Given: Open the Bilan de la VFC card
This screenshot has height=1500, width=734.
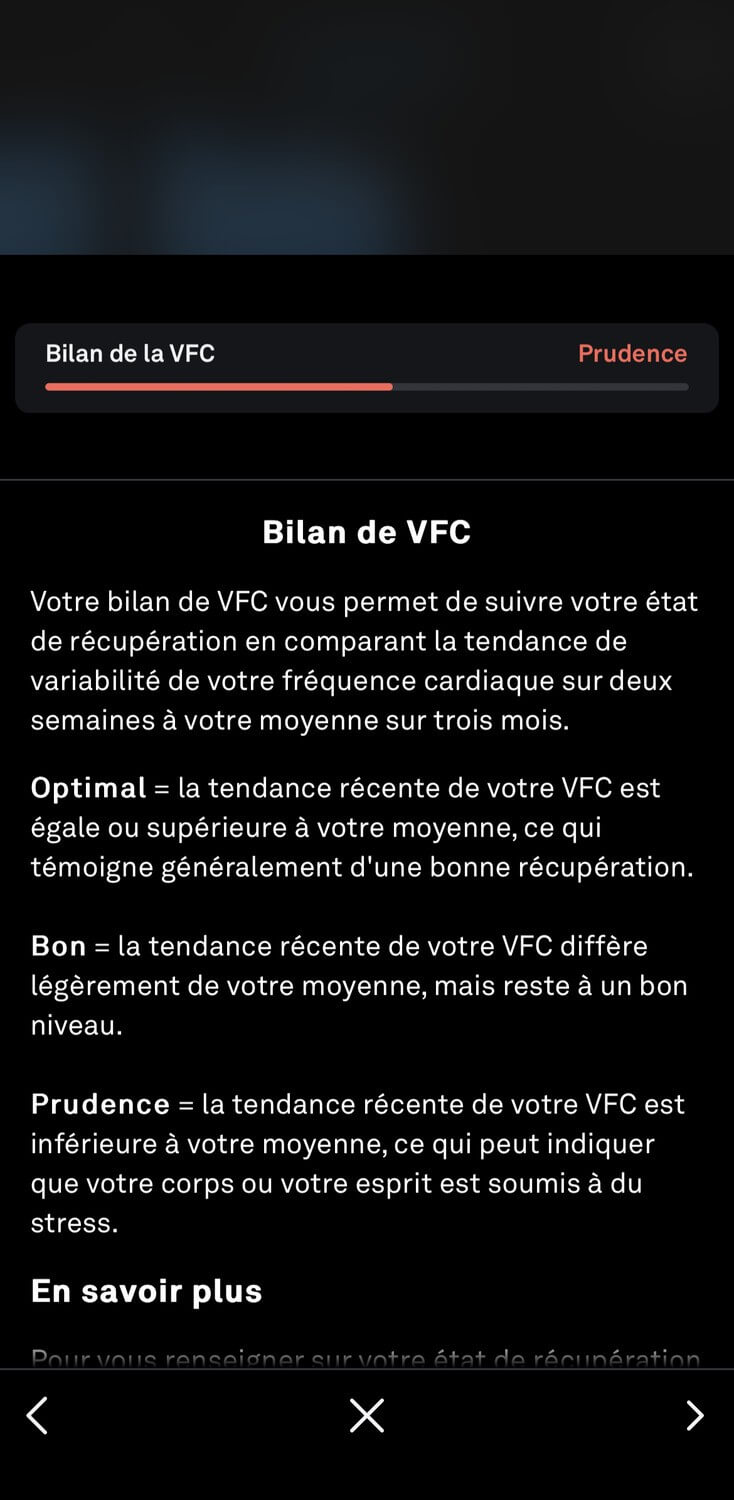Looking at the screenshot, I should pyautogui.click(x=367, y=368).
